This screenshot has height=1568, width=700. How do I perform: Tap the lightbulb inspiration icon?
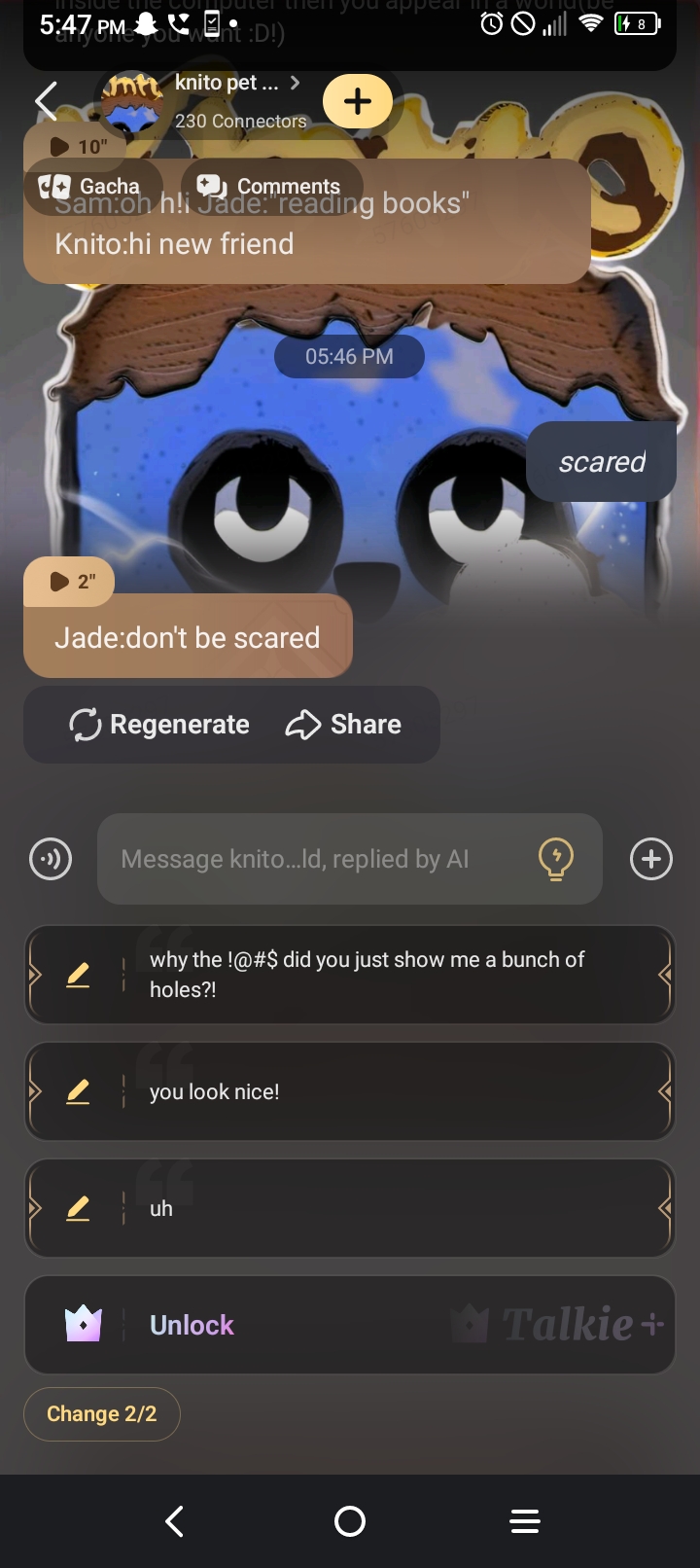555,859
